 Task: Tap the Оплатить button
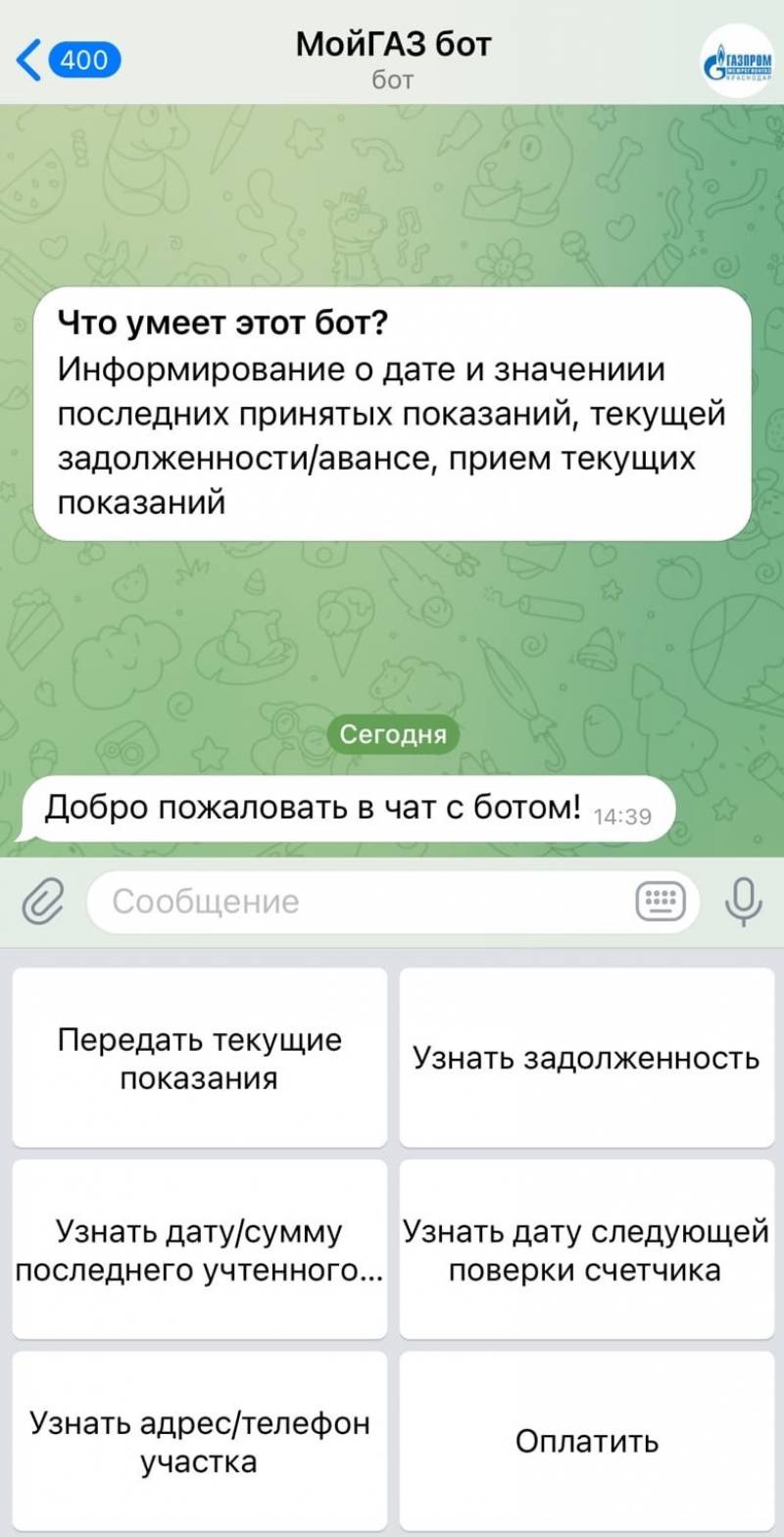click(x=585, y=1441)
